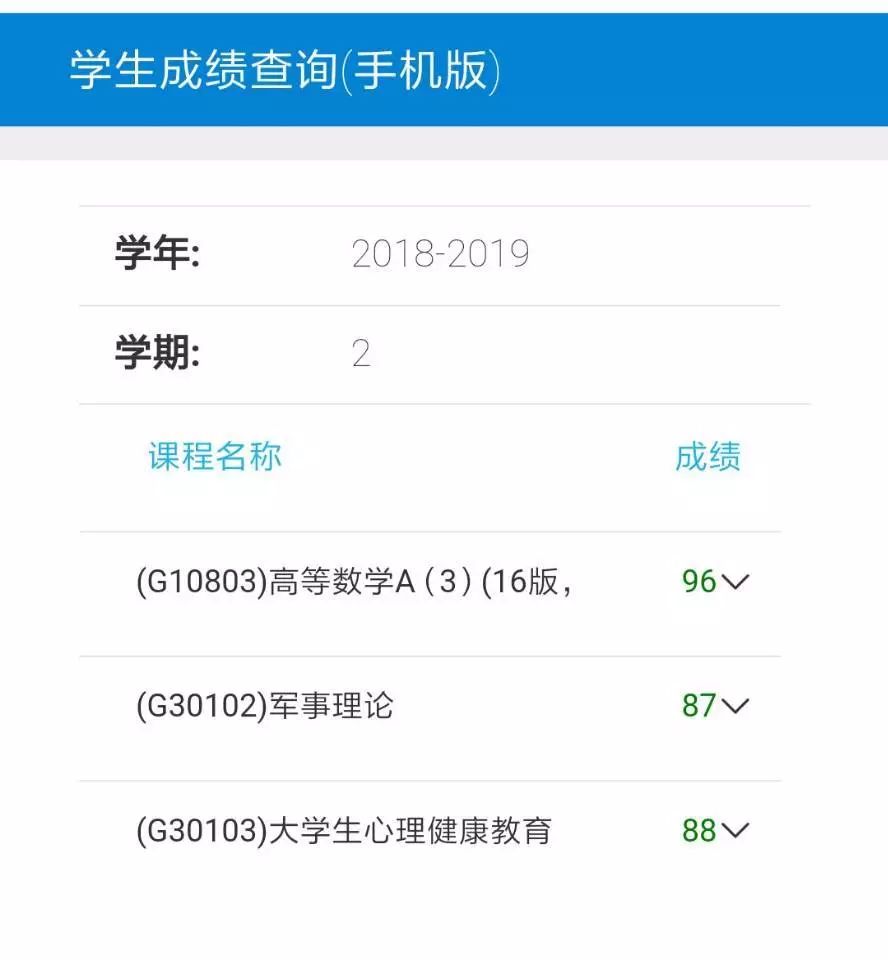Select the 学期 2 field
The image size is (888, 960).
(362, 354)
